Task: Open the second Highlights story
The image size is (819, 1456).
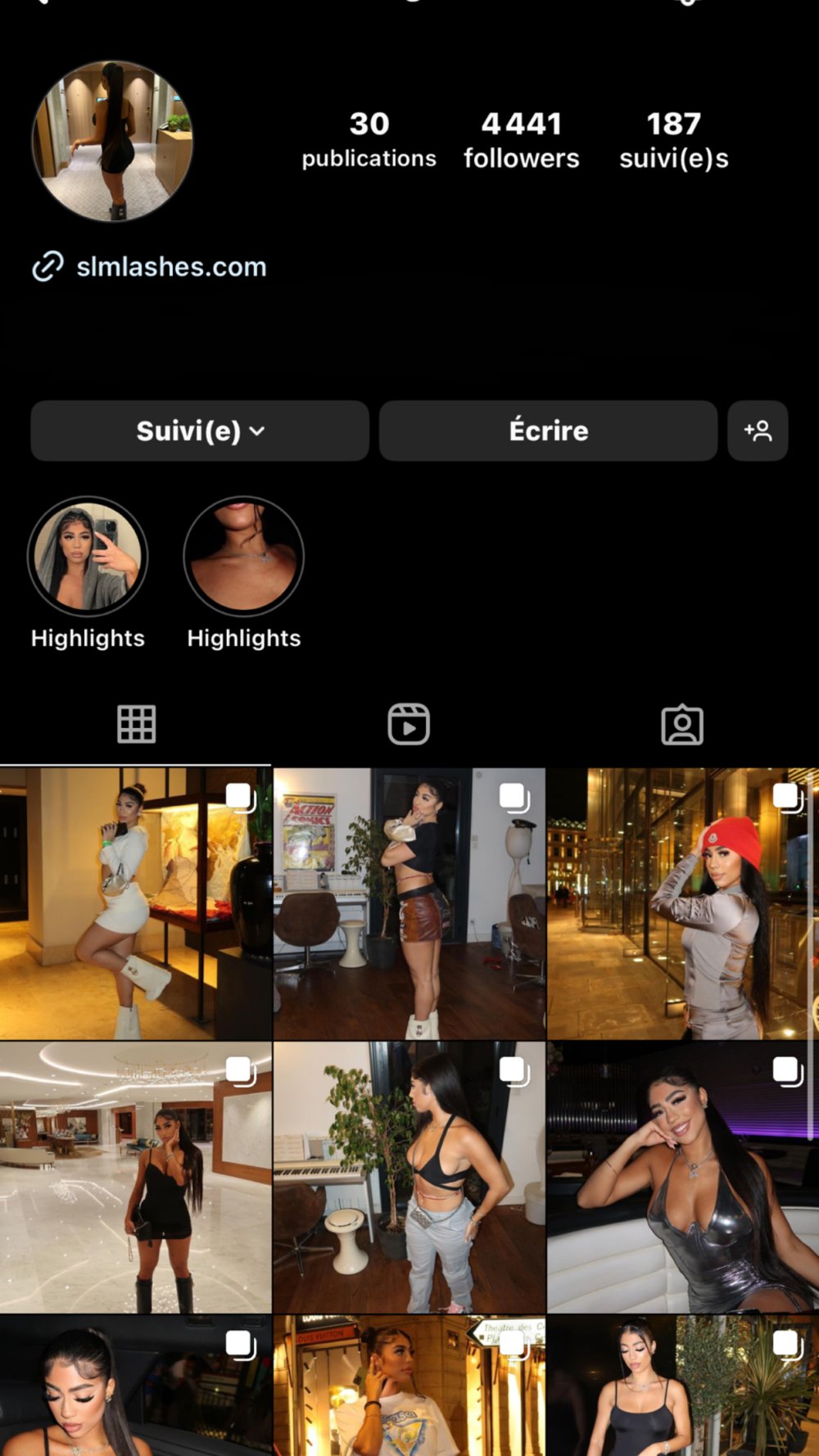Action: (243, 557)
